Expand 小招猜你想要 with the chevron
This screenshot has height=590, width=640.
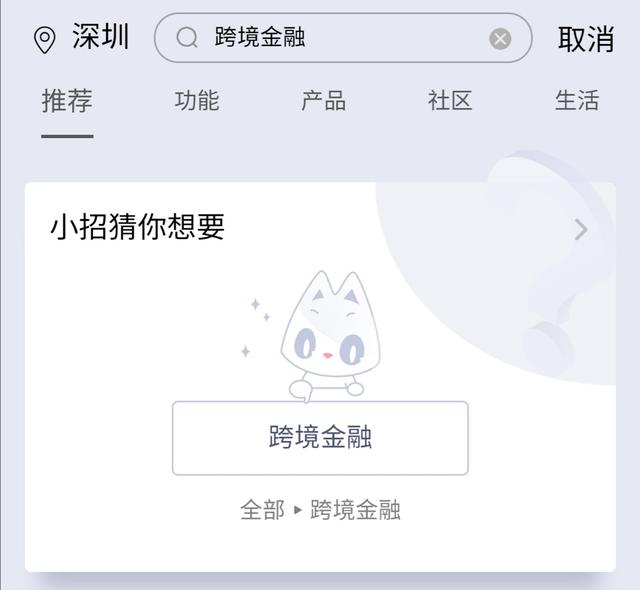click(581, 230)
